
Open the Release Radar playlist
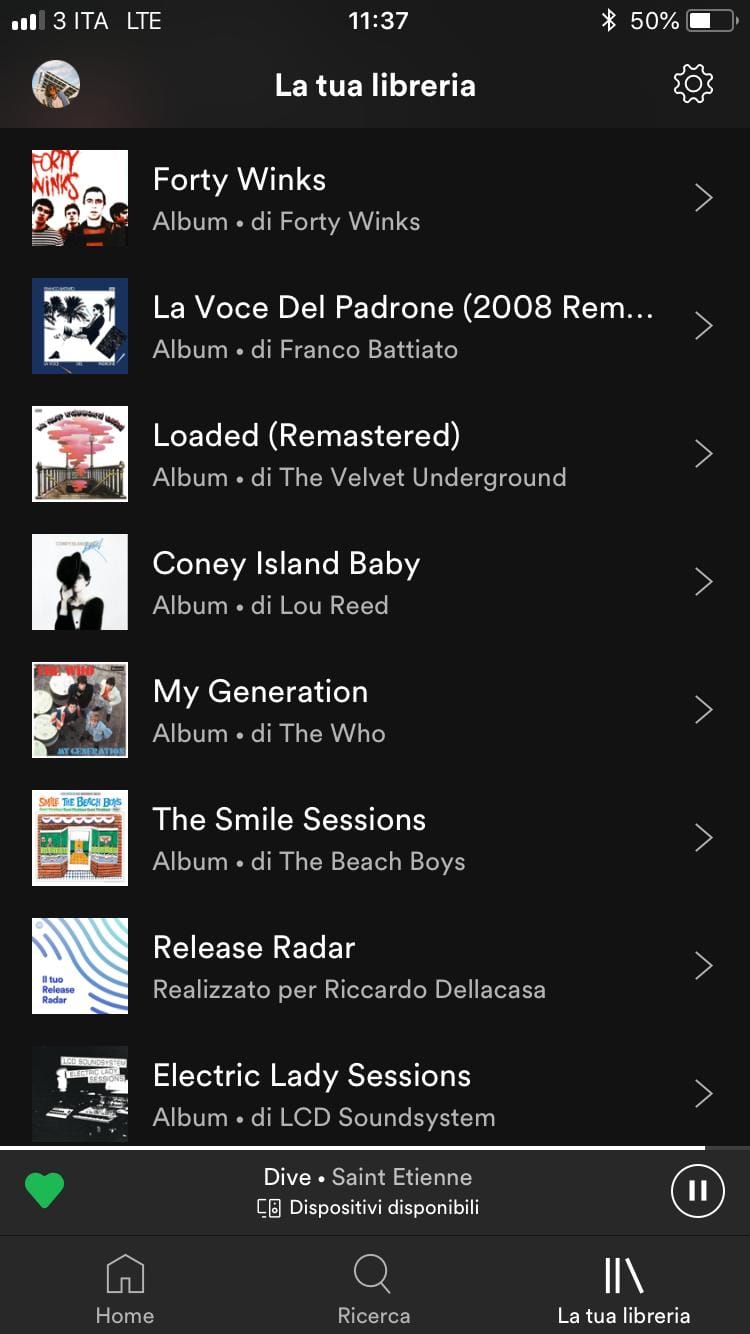pos(375,966)
